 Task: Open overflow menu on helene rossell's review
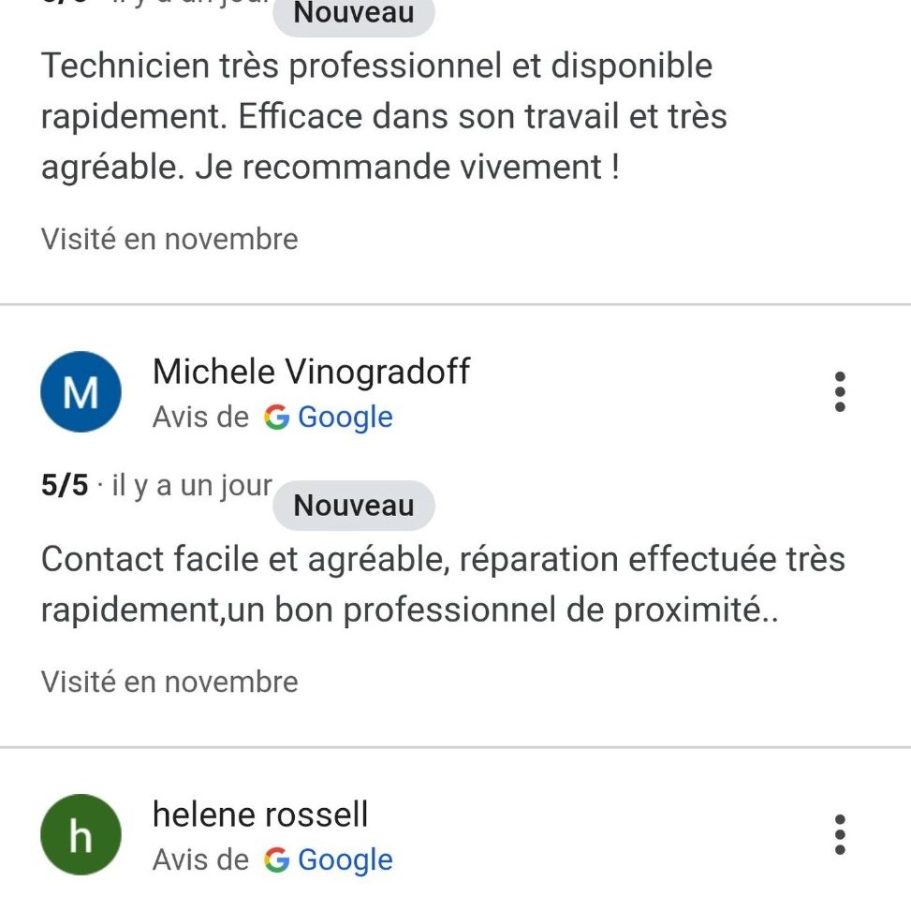click(840, 835)
